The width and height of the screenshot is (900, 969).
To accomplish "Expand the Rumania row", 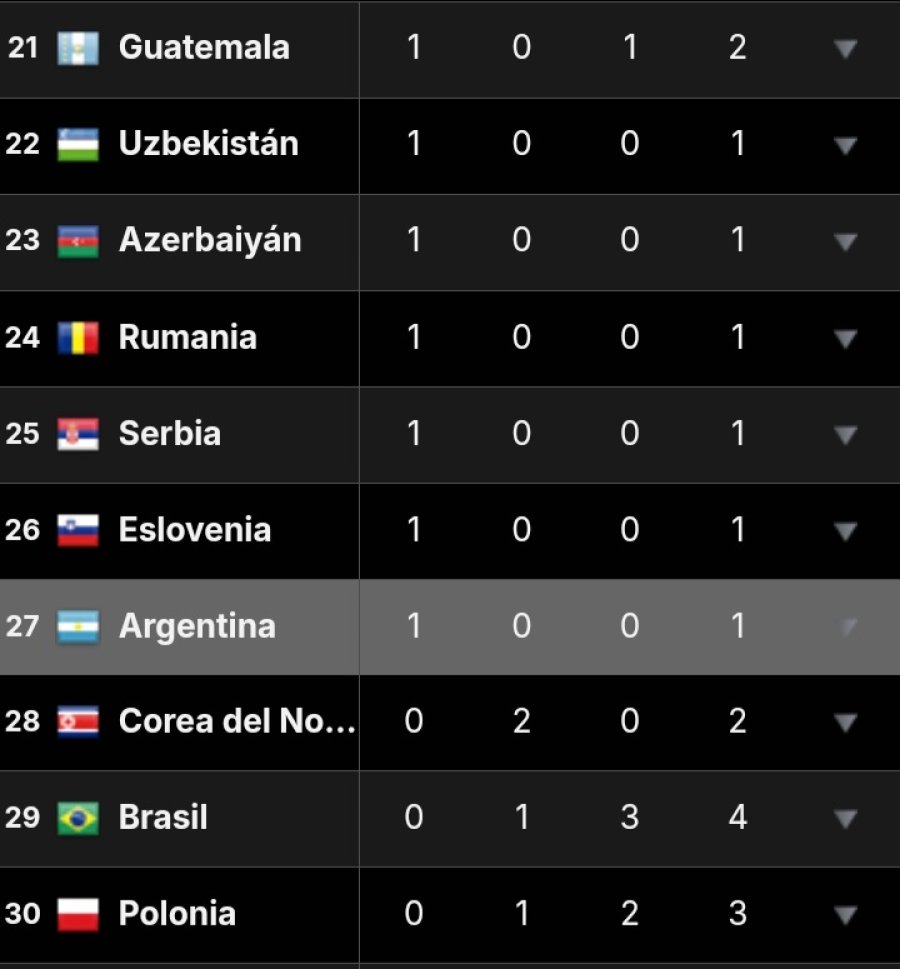I will click(x=845, y=339).
